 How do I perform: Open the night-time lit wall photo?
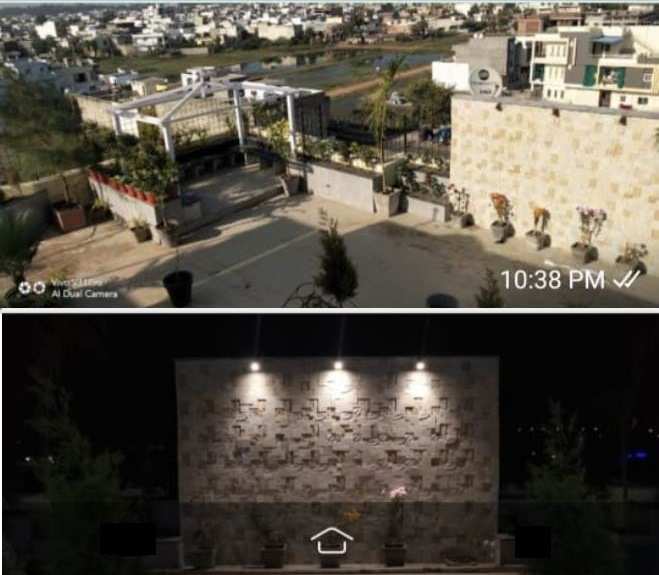[330, 430]
